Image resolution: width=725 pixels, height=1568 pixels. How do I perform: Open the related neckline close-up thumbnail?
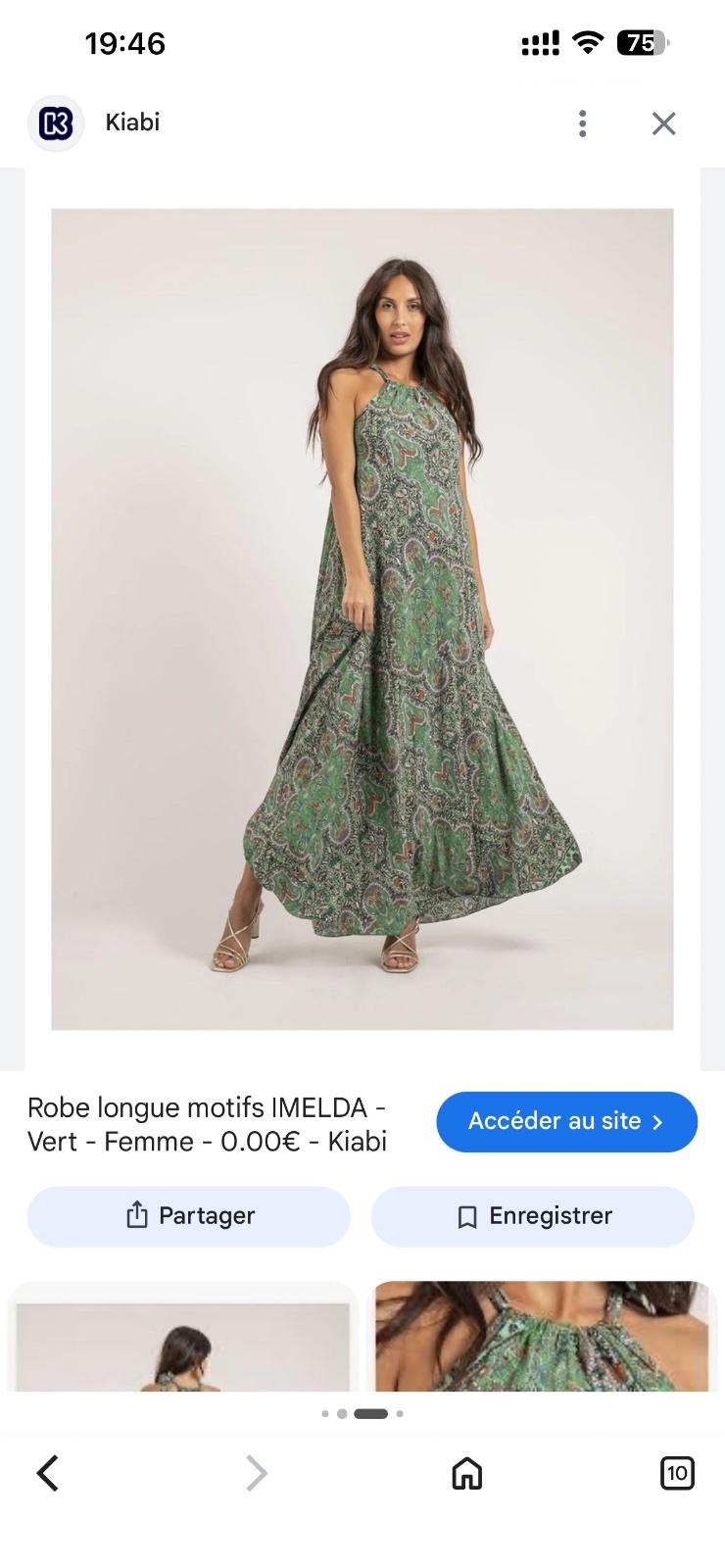(x=542, y=1337)
